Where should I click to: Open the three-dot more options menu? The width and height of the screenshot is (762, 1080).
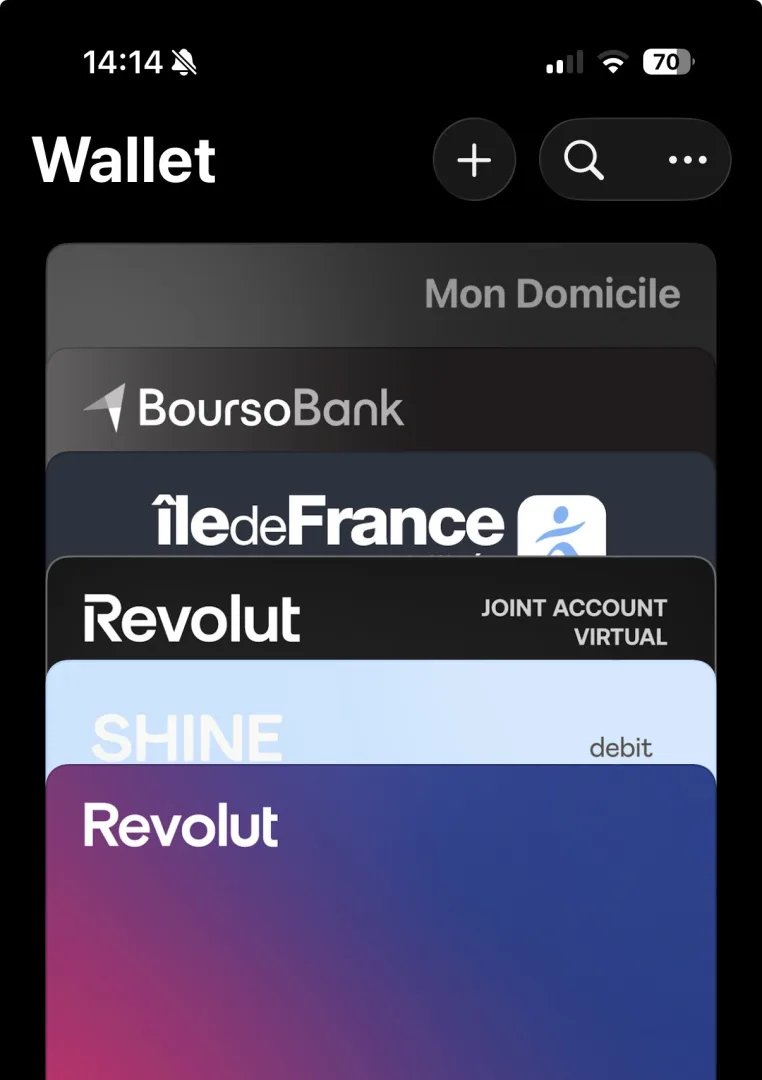[687, 160]
